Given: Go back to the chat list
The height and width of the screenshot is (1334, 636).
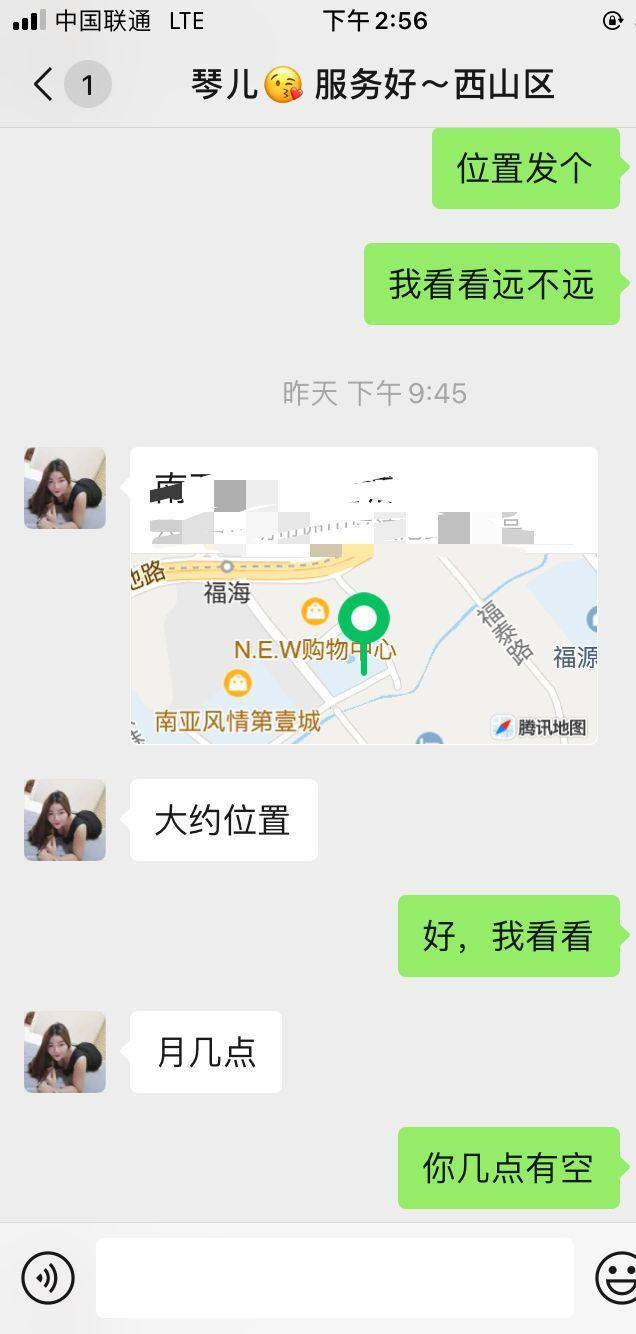Looking at the screenshot, I should (x=44, y=85).
